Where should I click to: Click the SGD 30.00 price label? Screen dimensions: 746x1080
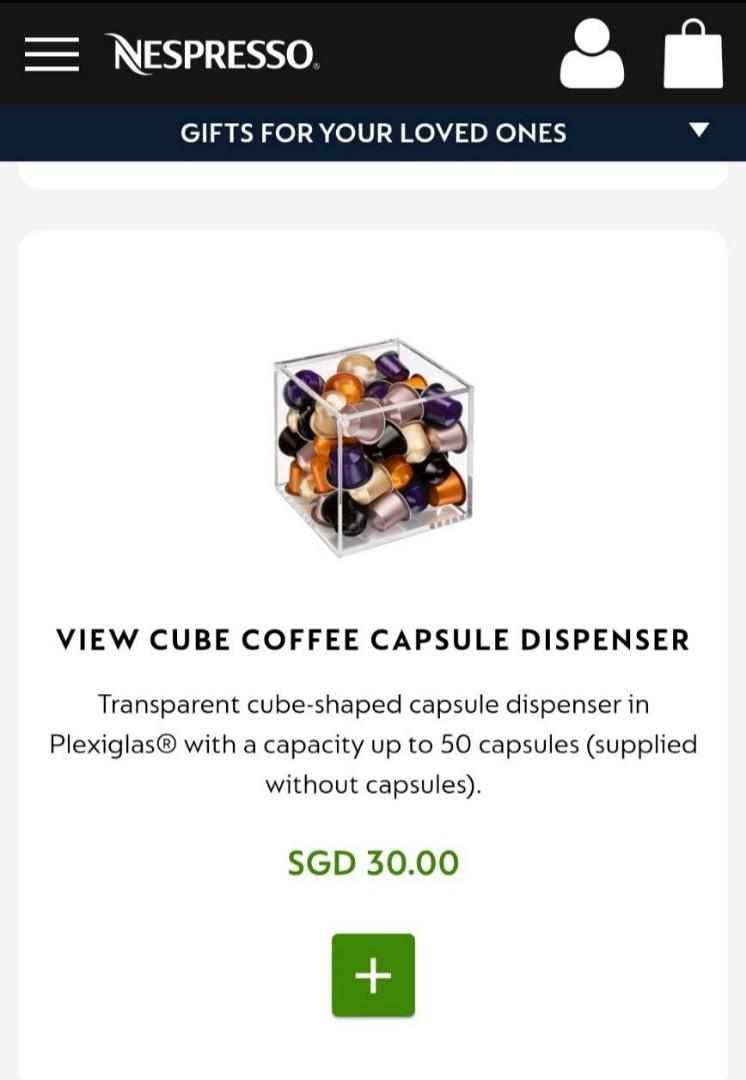coord(373,860)
